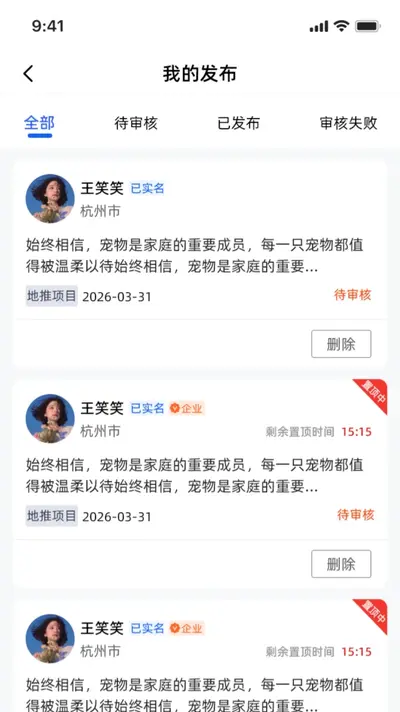
Task: Delete the post without a pinned ribbon
Action: [x=341, y=344]
